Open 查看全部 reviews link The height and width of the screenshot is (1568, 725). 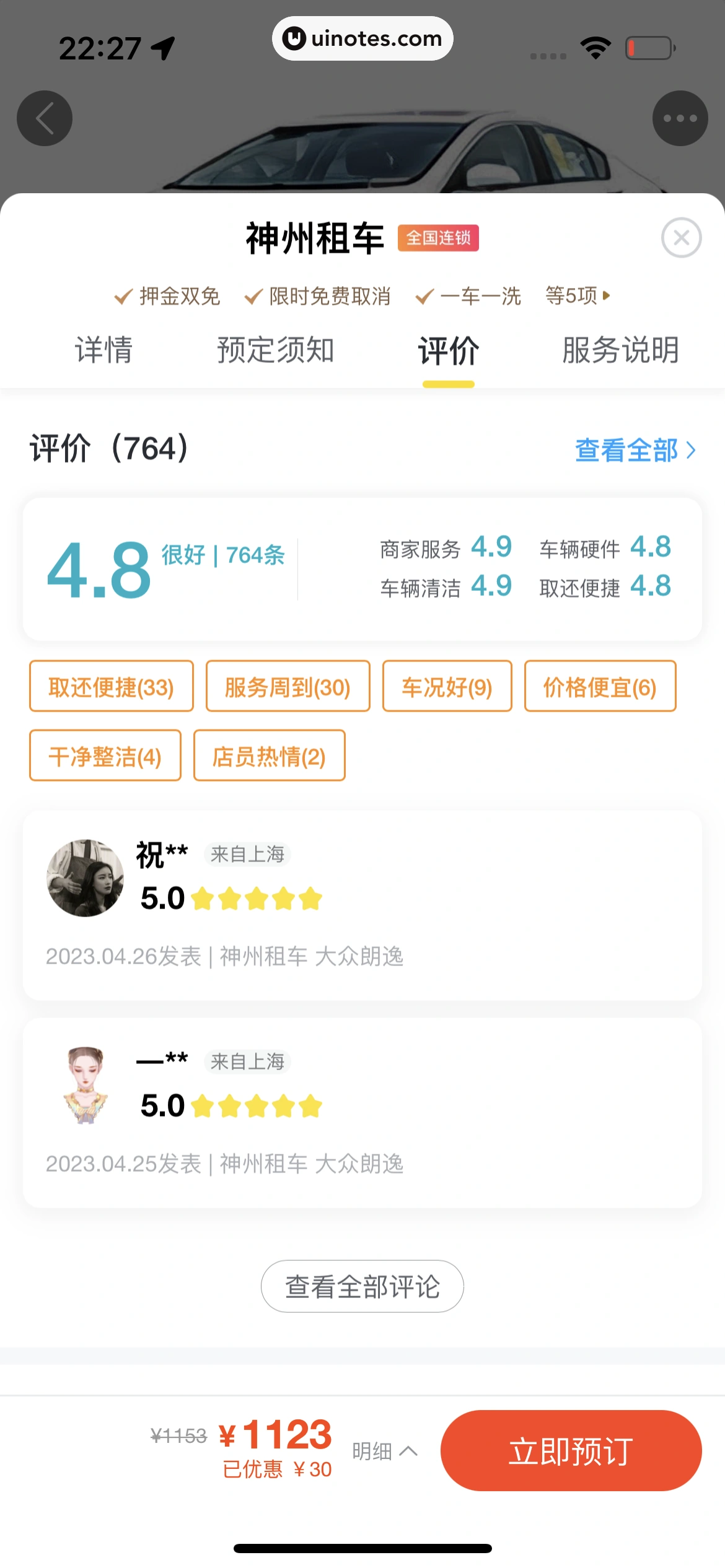(x=635, y=450)
